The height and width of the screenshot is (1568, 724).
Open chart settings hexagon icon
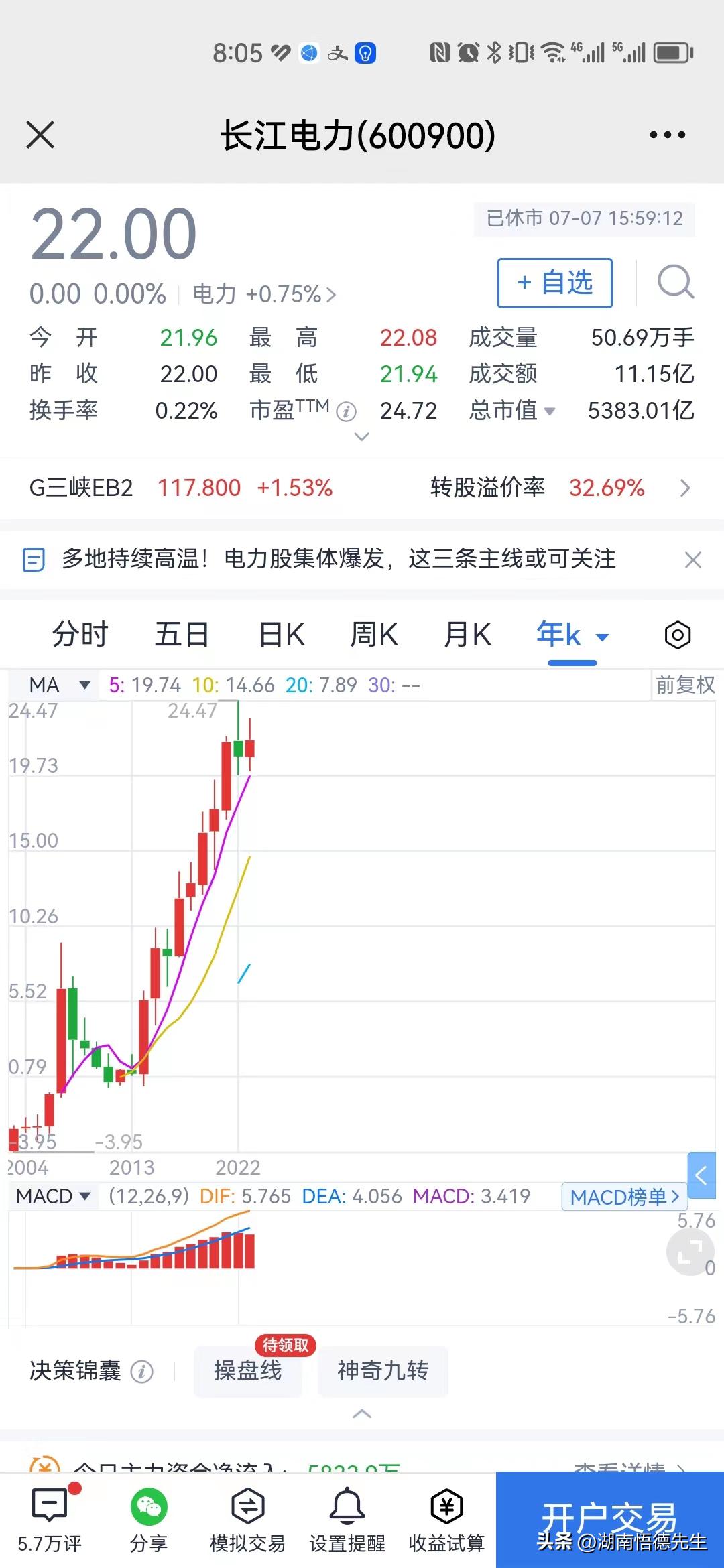677,635
